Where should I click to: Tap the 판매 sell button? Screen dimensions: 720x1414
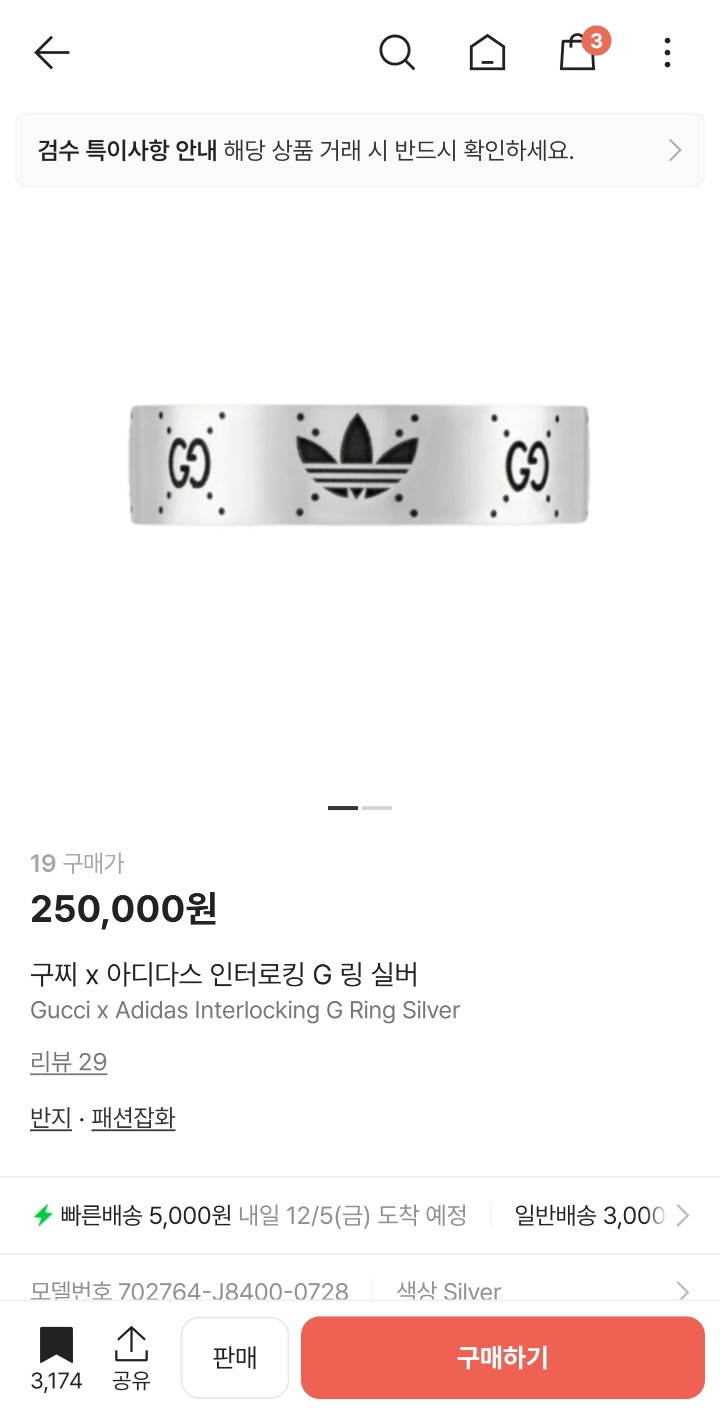click(x=235, y=1357)
